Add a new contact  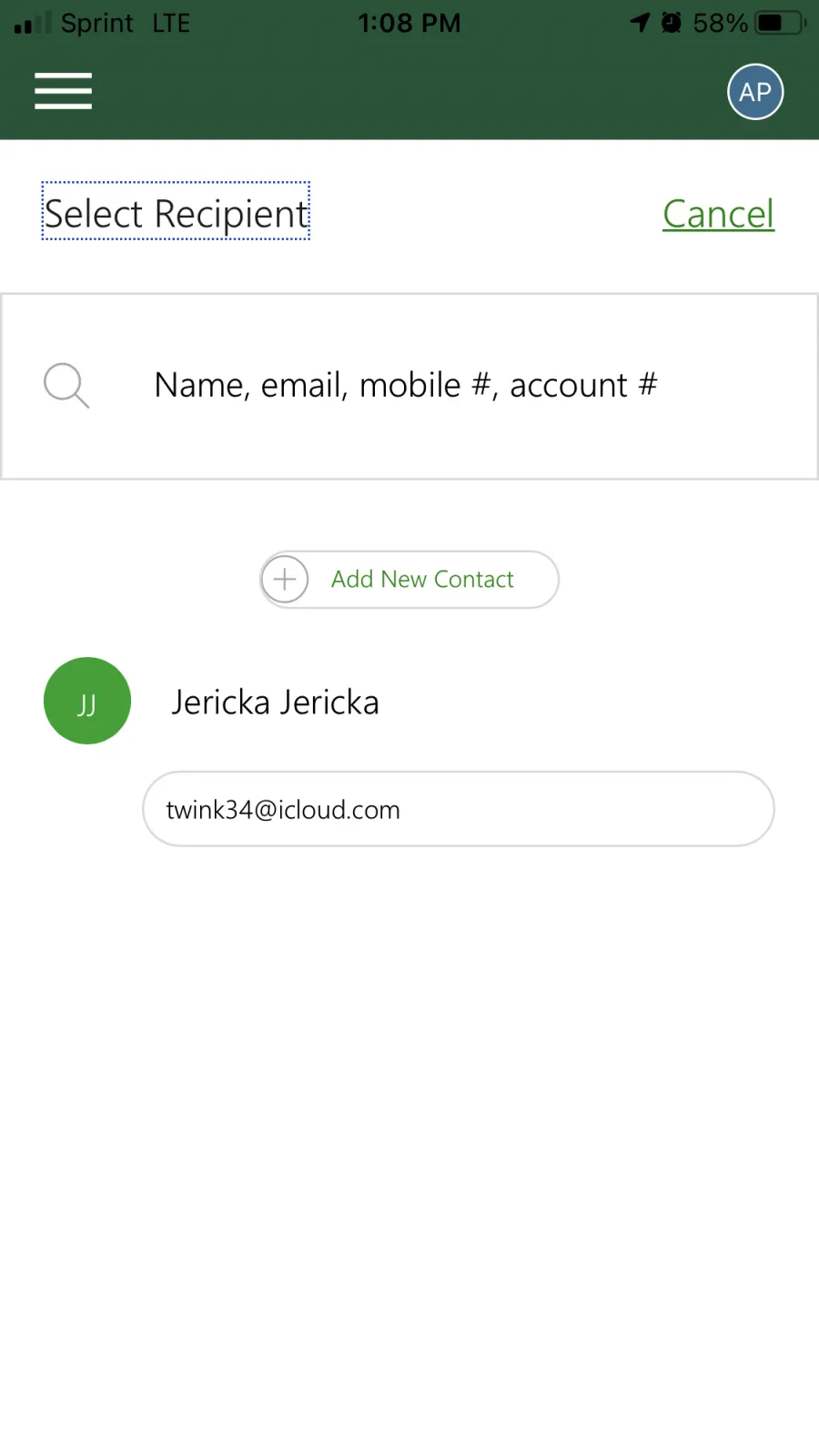409,580
